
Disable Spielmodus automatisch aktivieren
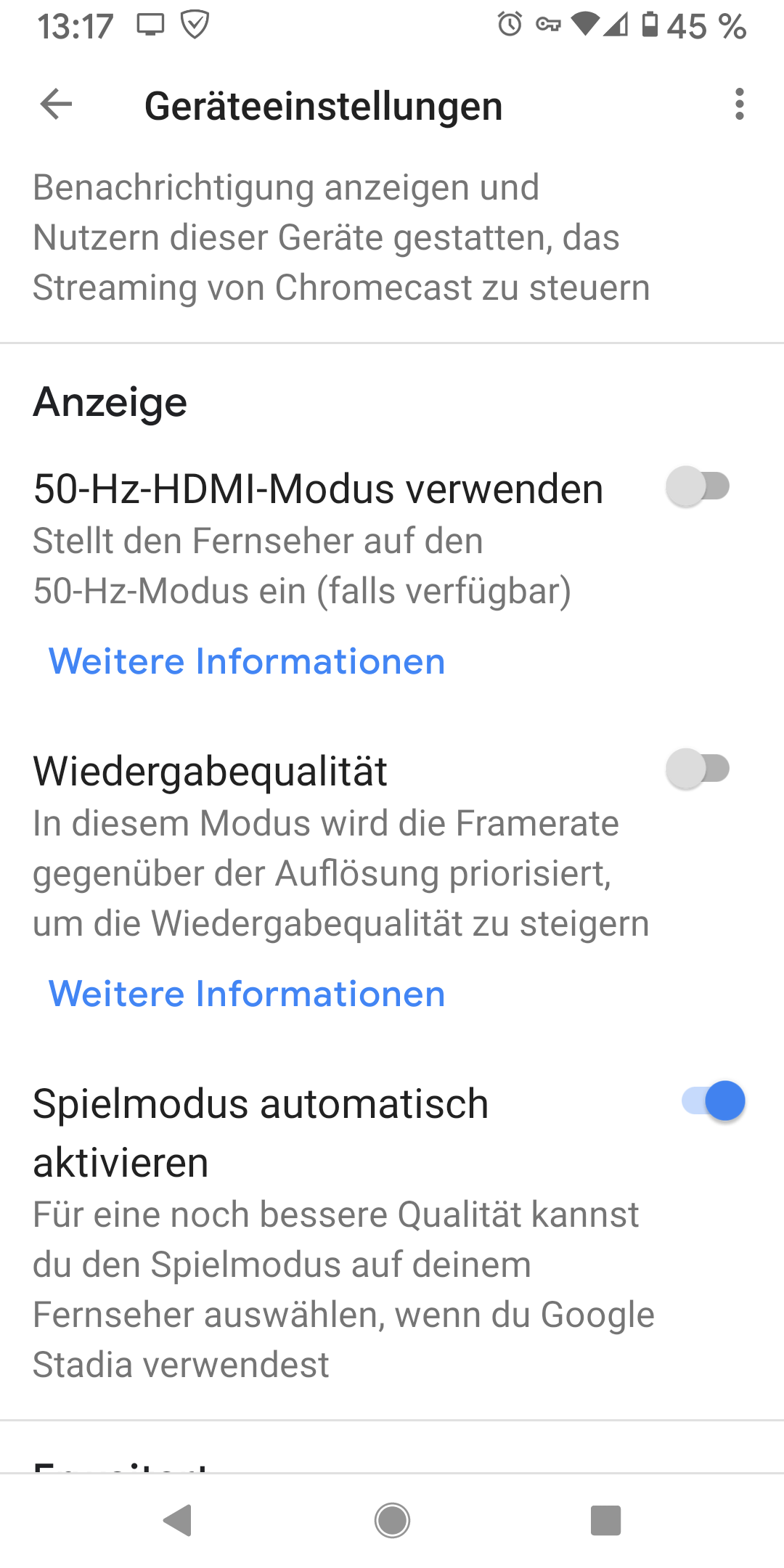click(x=714, y=1101)
